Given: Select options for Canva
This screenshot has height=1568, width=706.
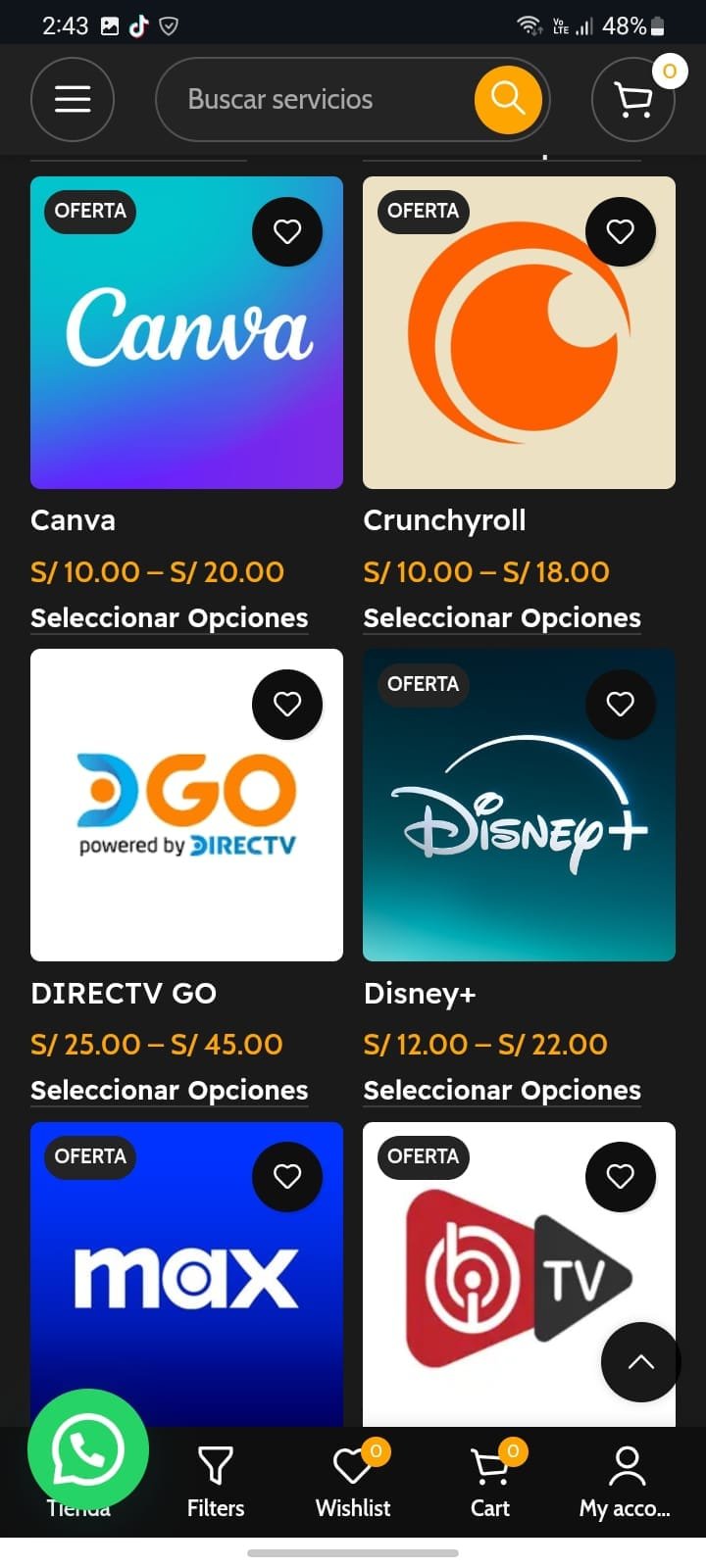Looking at the screenshot, I should pyautogui.click(x=169, y=618).
